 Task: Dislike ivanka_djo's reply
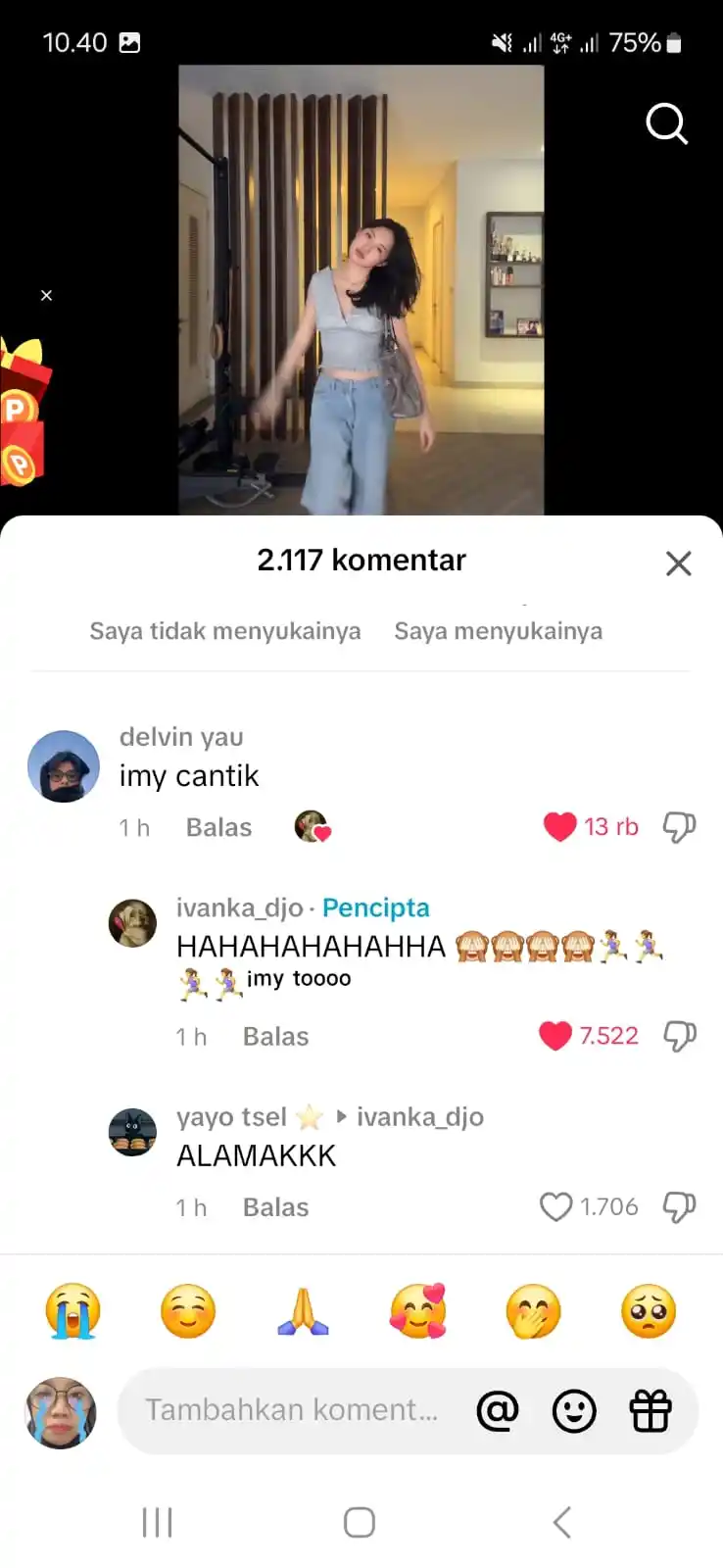pos(679,1036)
